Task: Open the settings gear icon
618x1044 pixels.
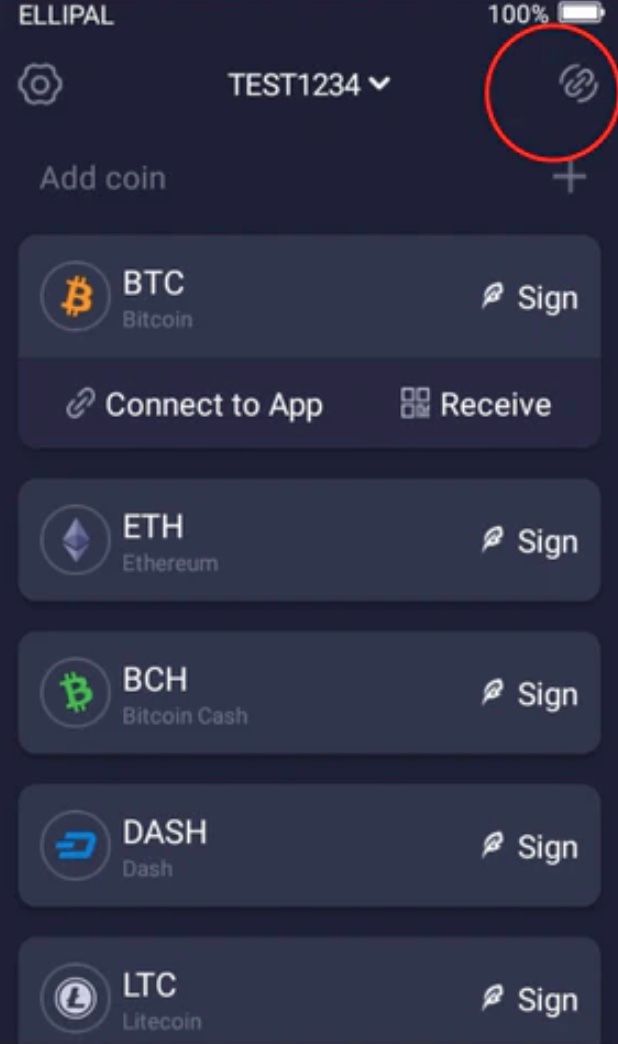Action: click(41, 85)
